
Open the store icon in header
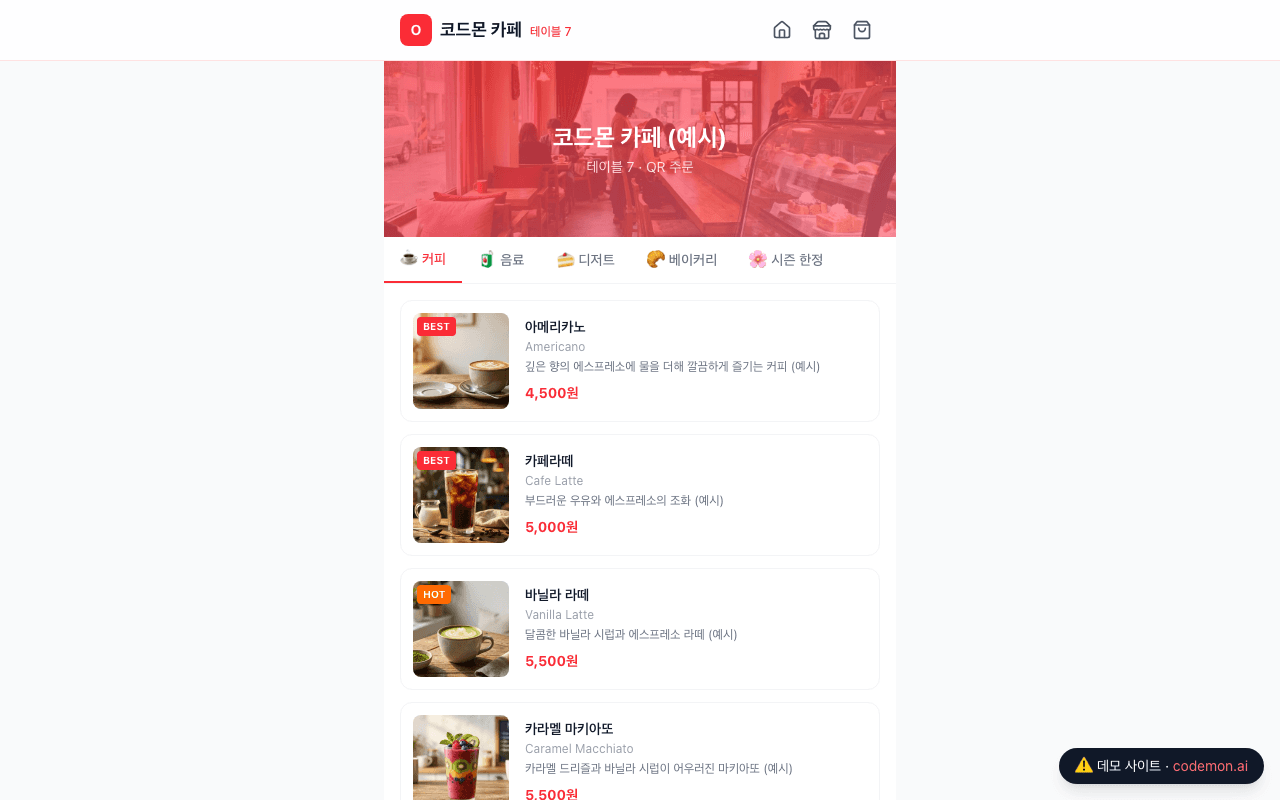coord(822,30)
